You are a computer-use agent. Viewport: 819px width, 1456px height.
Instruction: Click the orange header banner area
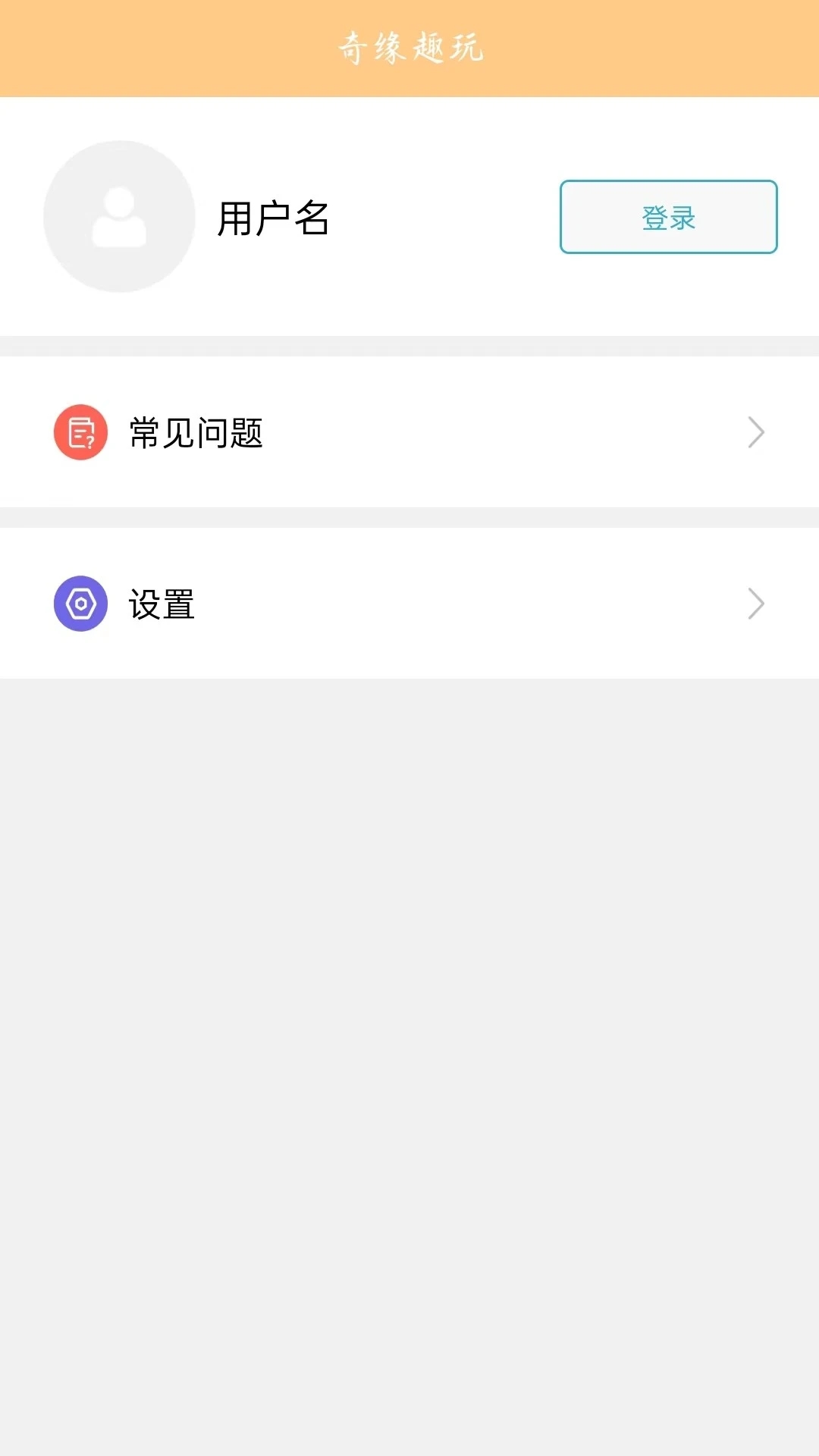(409, 47)
